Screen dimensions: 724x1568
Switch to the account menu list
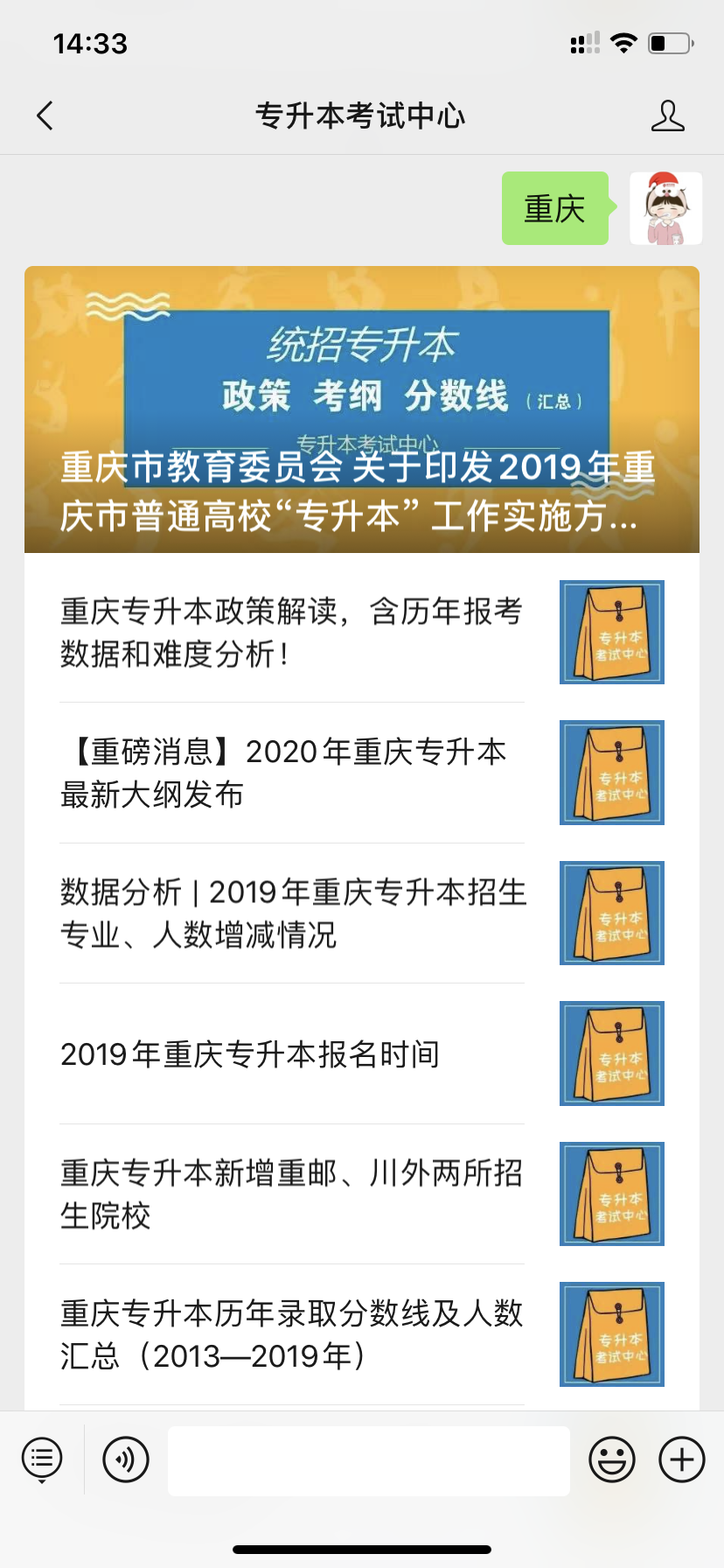click(42, 1459)
